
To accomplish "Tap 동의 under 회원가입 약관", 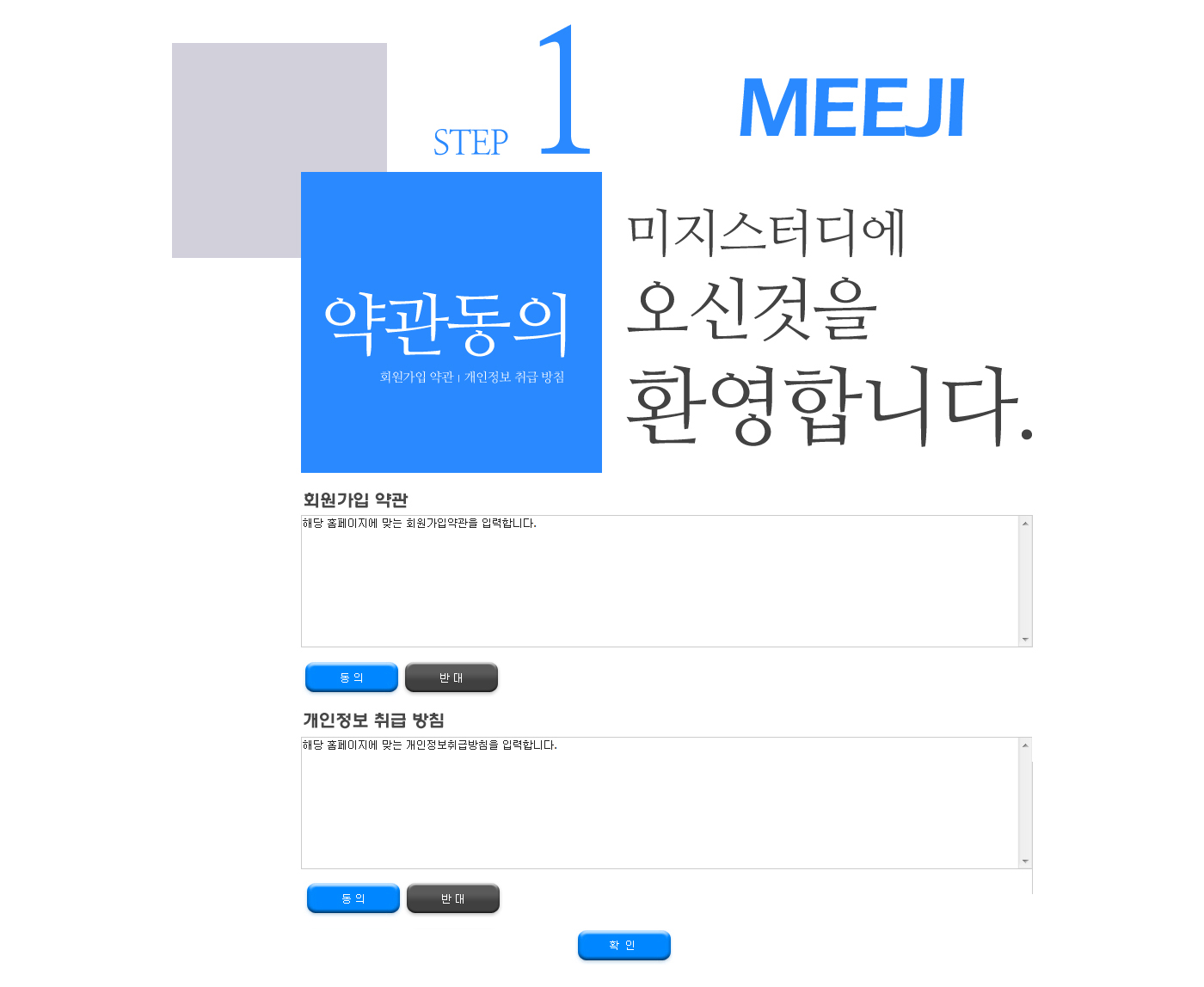I will [x=352, y=677].
